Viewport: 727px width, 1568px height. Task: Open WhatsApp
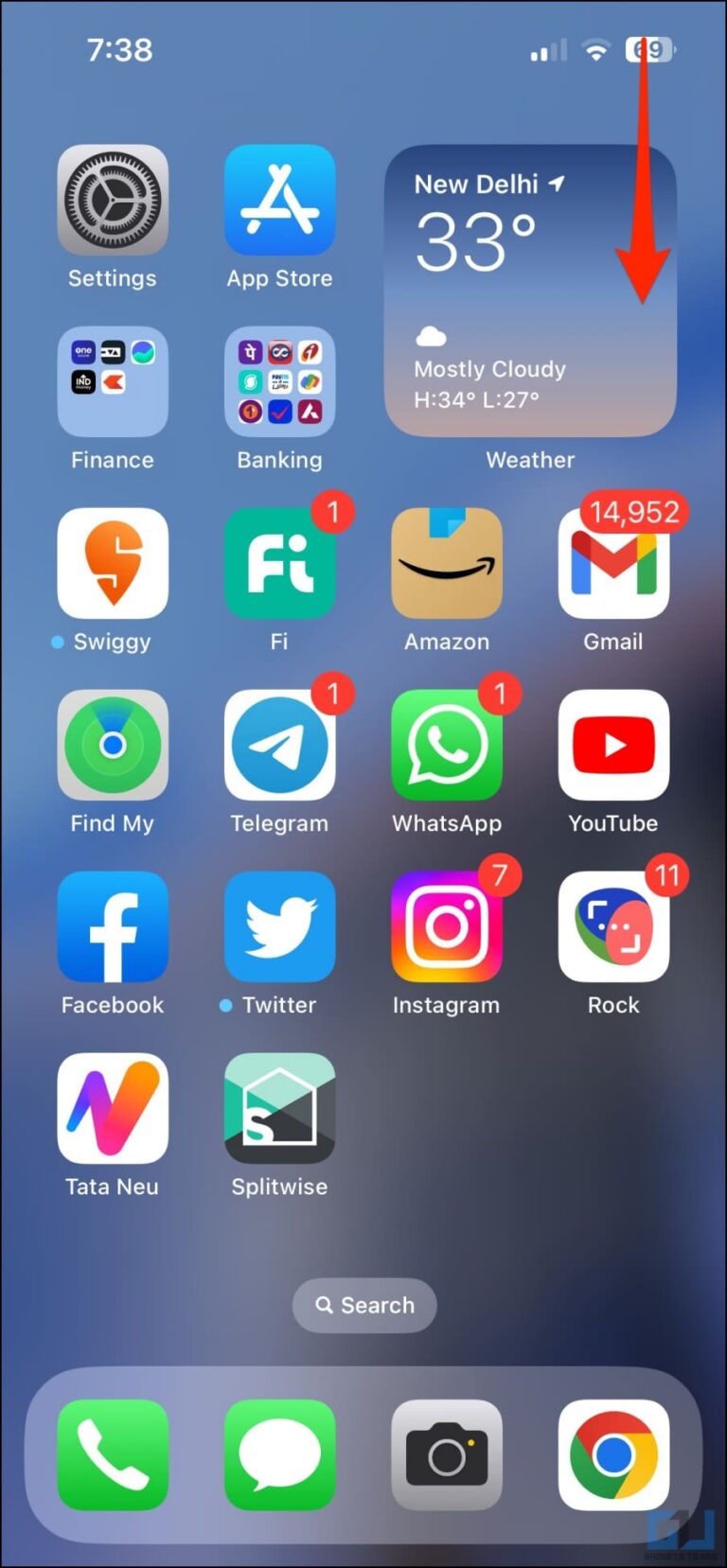447,745
